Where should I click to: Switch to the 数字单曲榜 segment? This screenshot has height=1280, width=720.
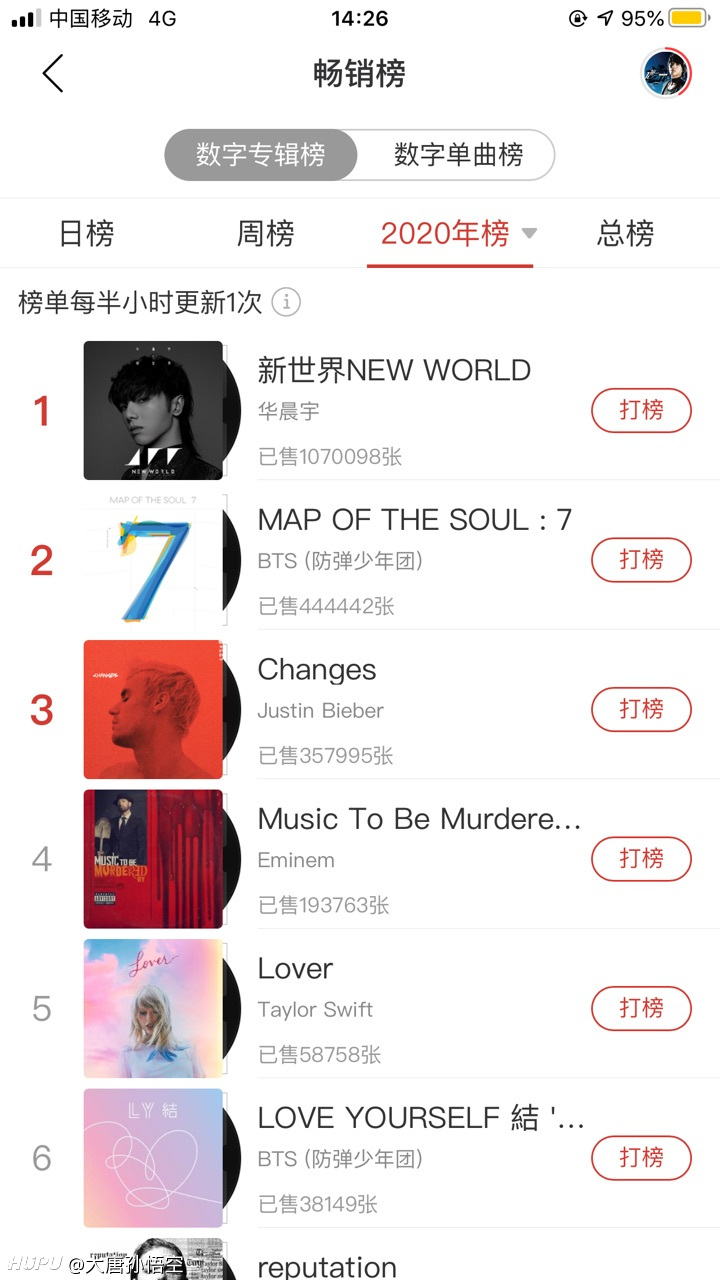458,155
